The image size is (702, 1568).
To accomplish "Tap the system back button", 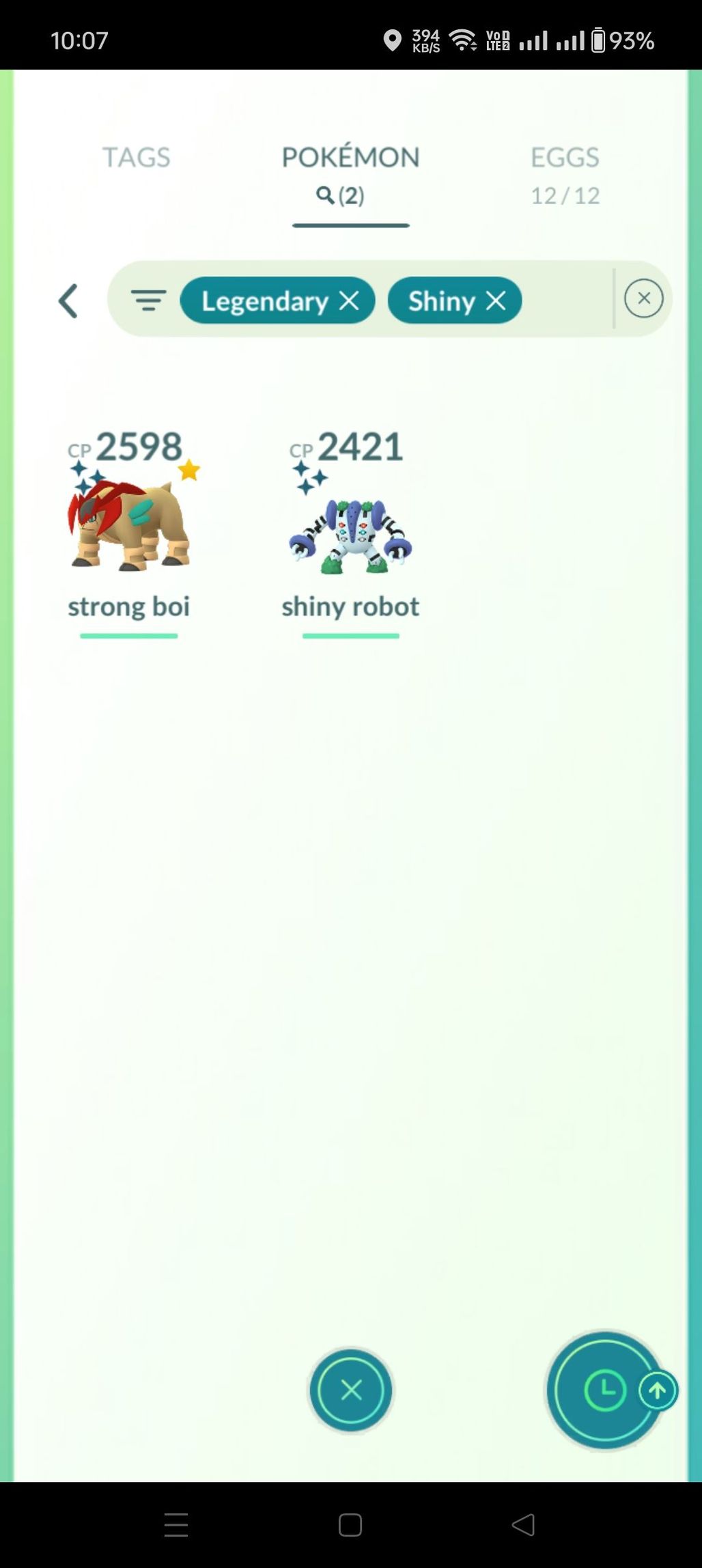I will tap(523, 1525).
